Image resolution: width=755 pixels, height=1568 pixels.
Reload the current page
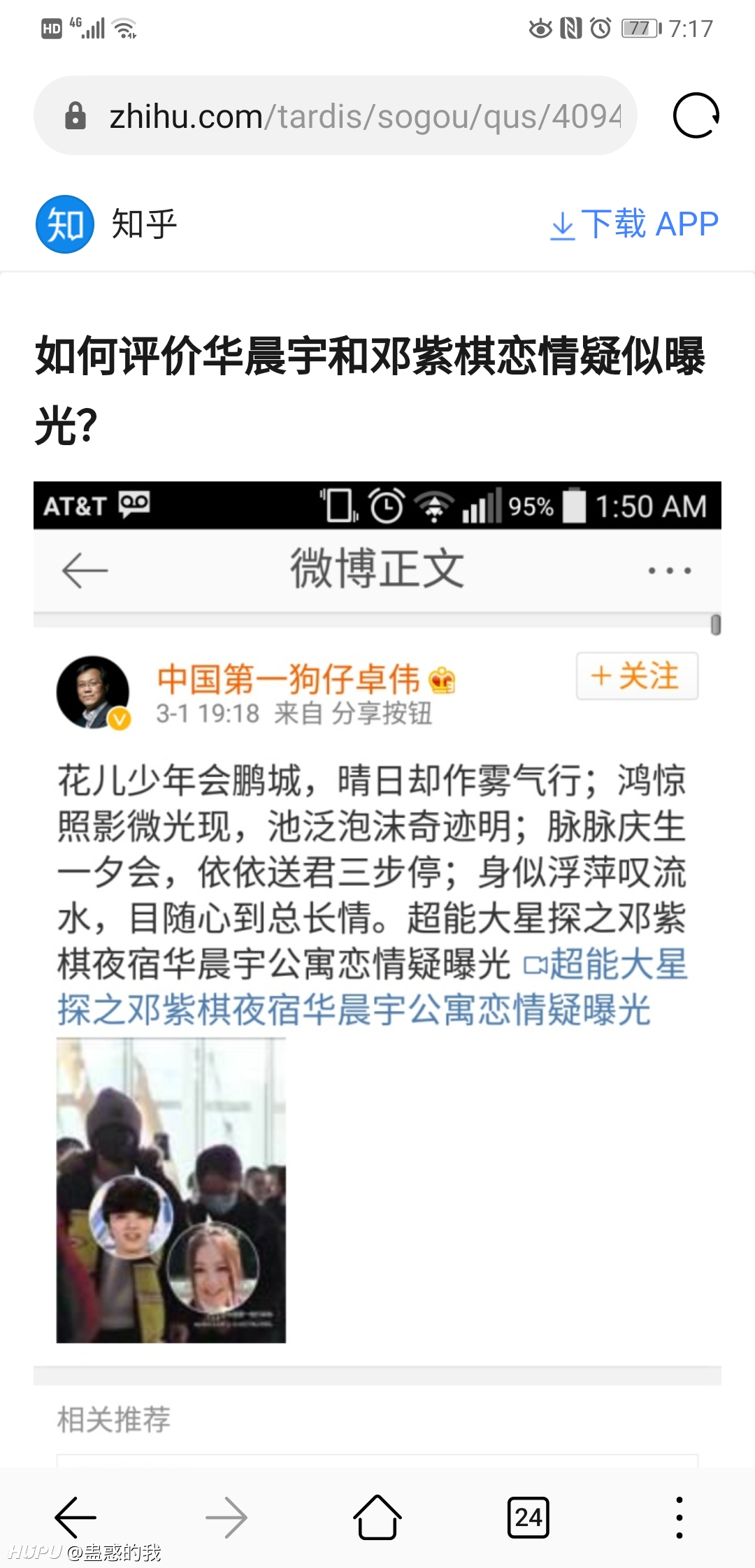tap(696, 115)
